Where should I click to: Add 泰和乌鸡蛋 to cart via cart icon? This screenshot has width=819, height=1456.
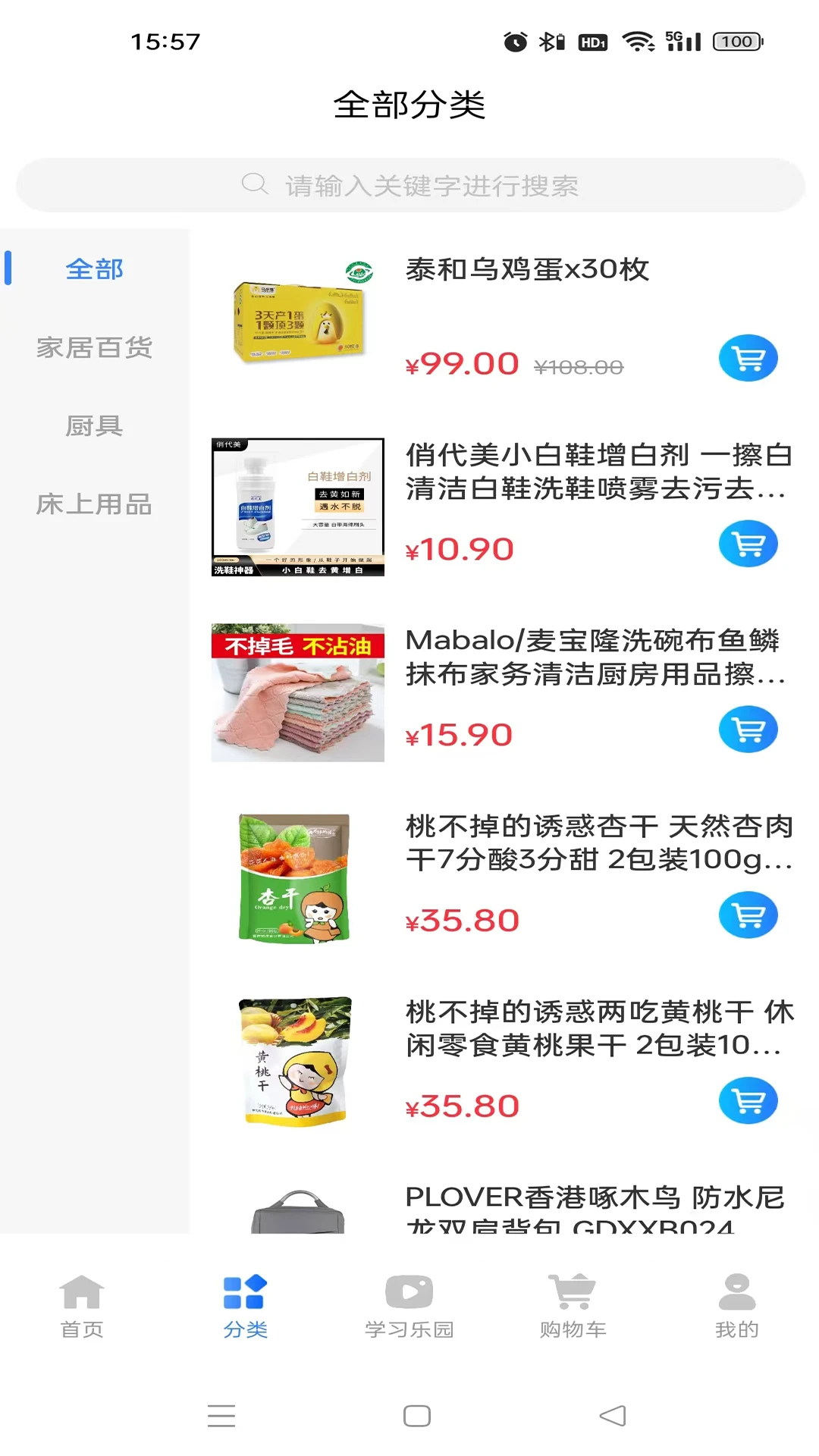pos(748,357)
